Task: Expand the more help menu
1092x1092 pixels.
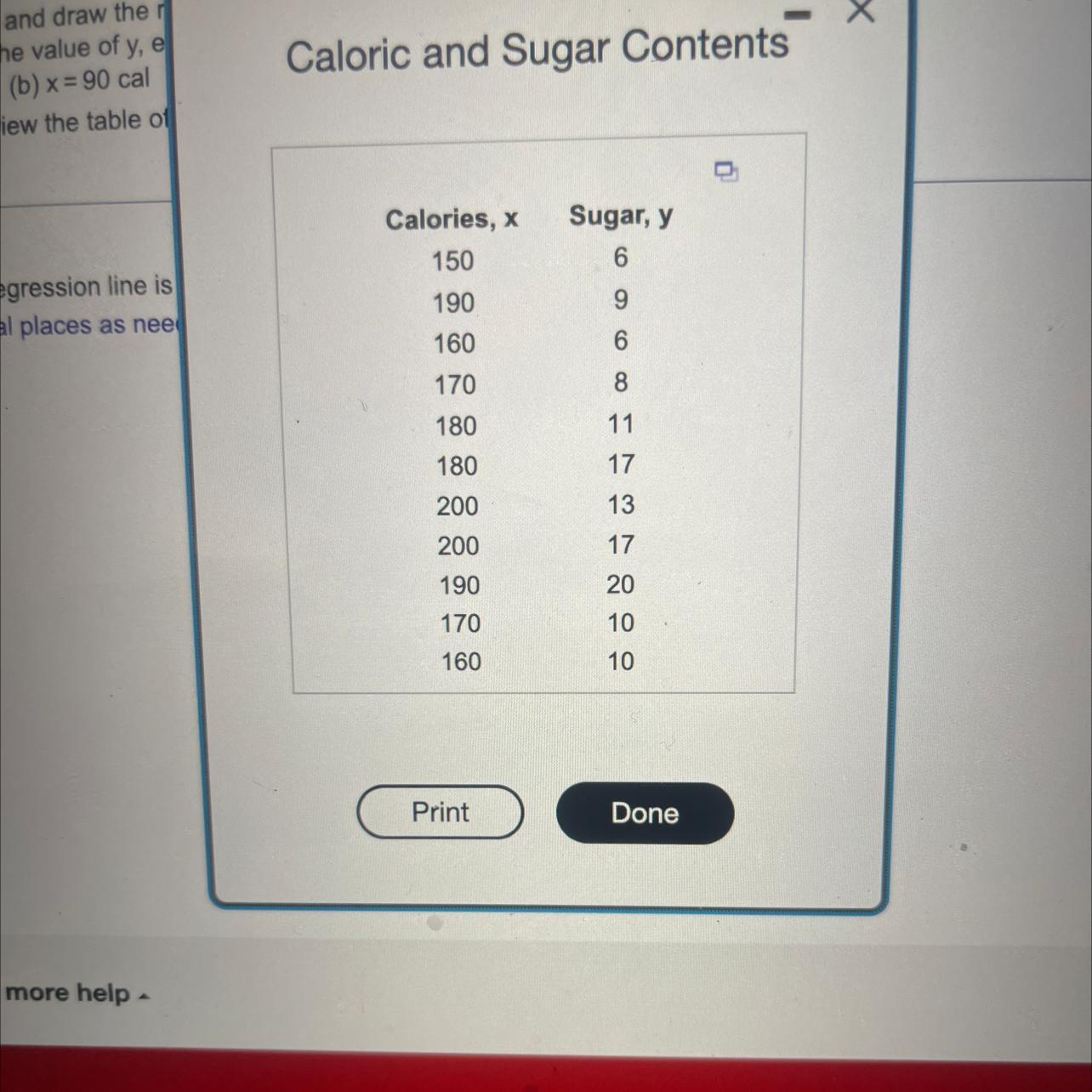Action: click(77, 993)
